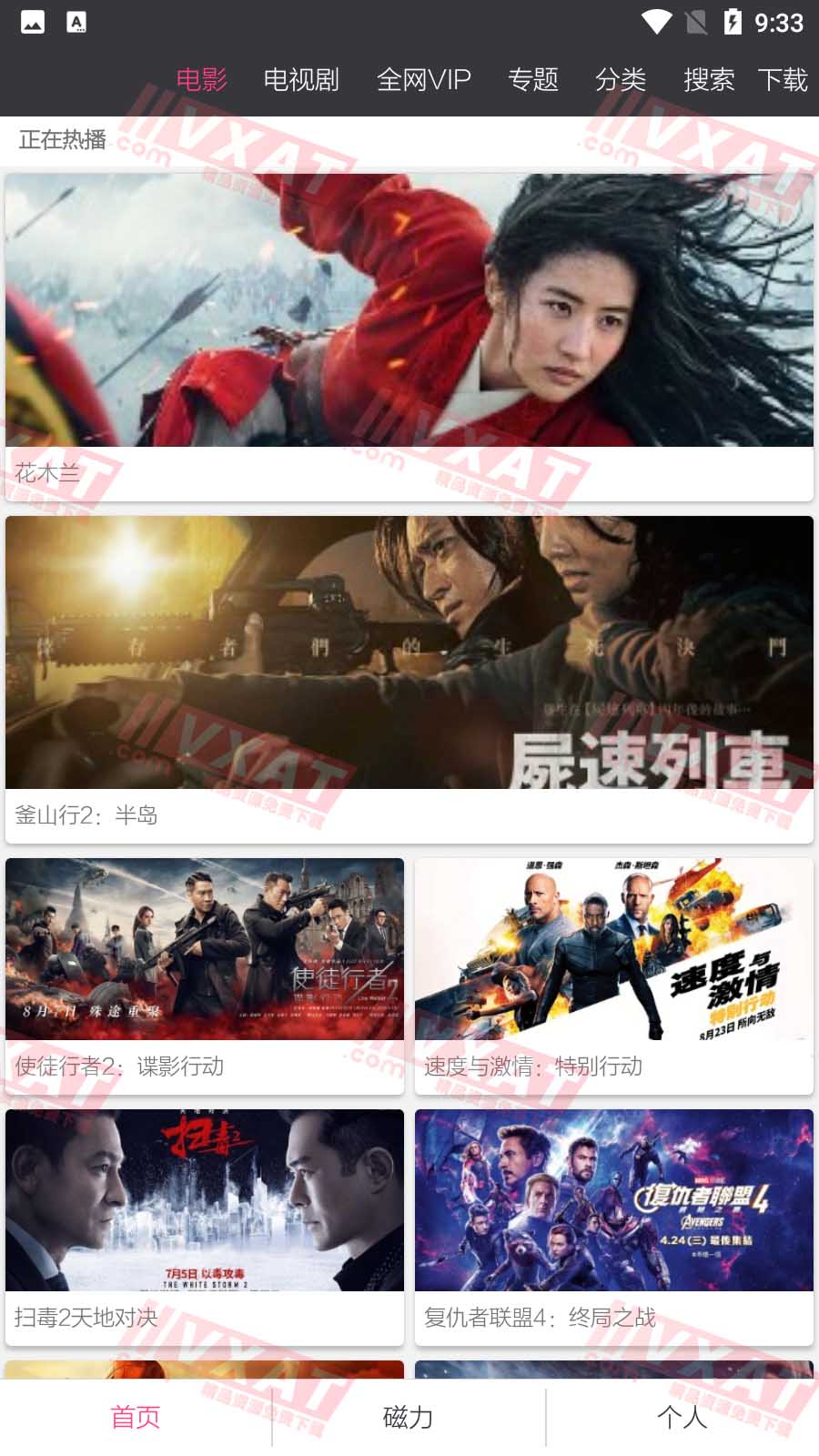Open 釜山行2：半岛 movie poster

(409, 655)
